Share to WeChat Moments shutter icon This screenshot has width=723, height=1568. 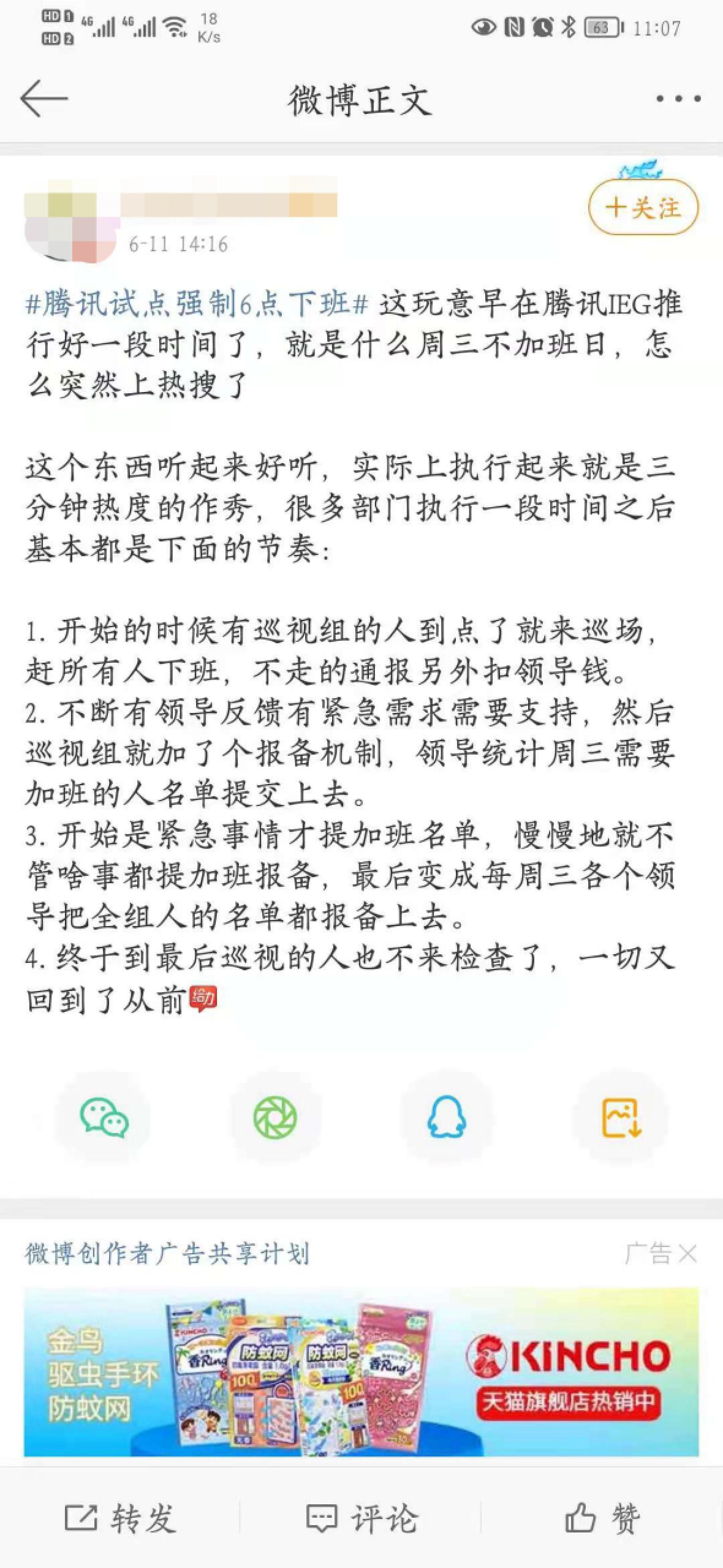[275, 1118]
